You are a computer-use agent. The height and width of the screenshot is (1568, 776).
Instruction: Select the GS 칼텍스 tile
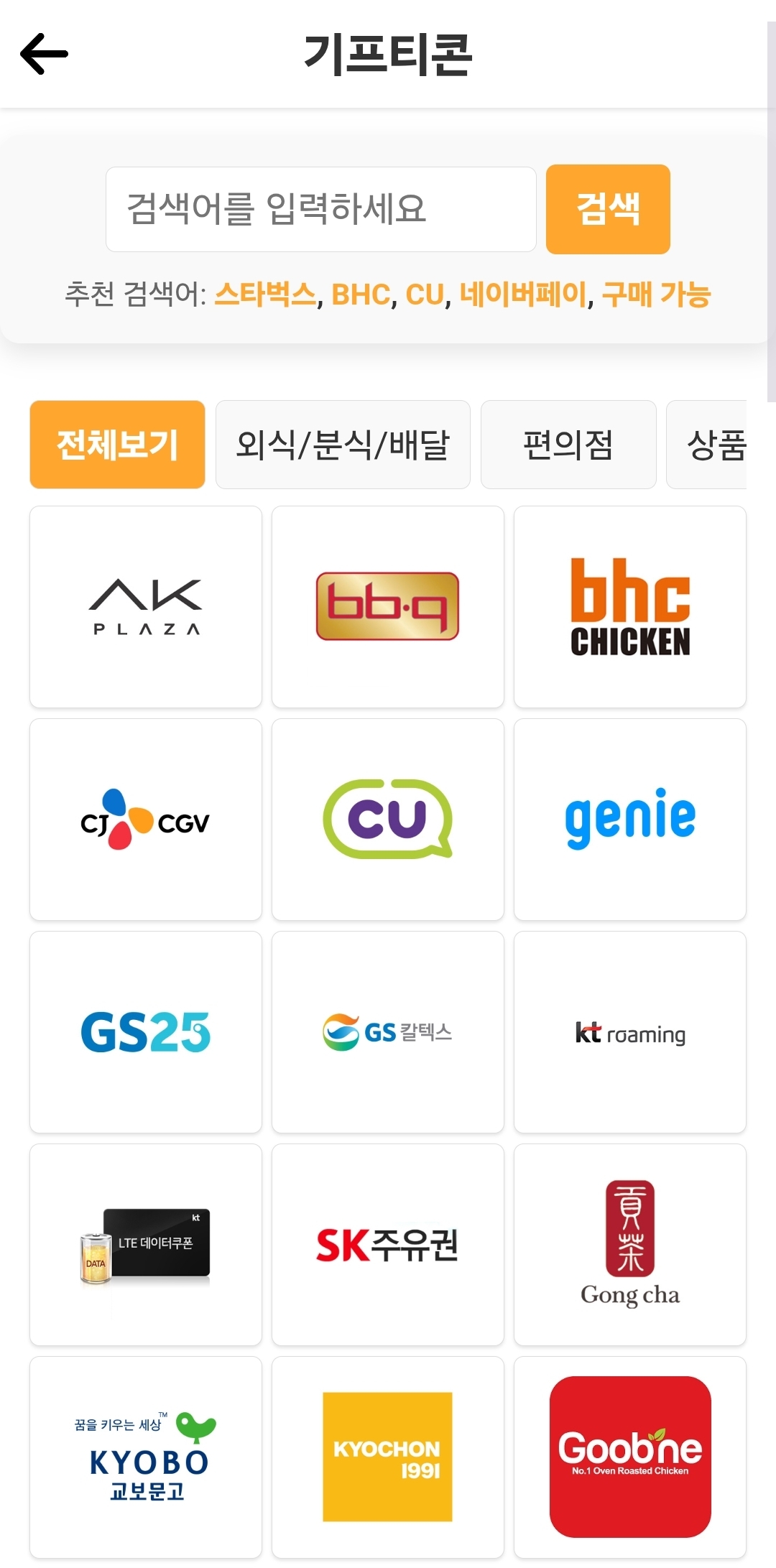coord(388,1032)
